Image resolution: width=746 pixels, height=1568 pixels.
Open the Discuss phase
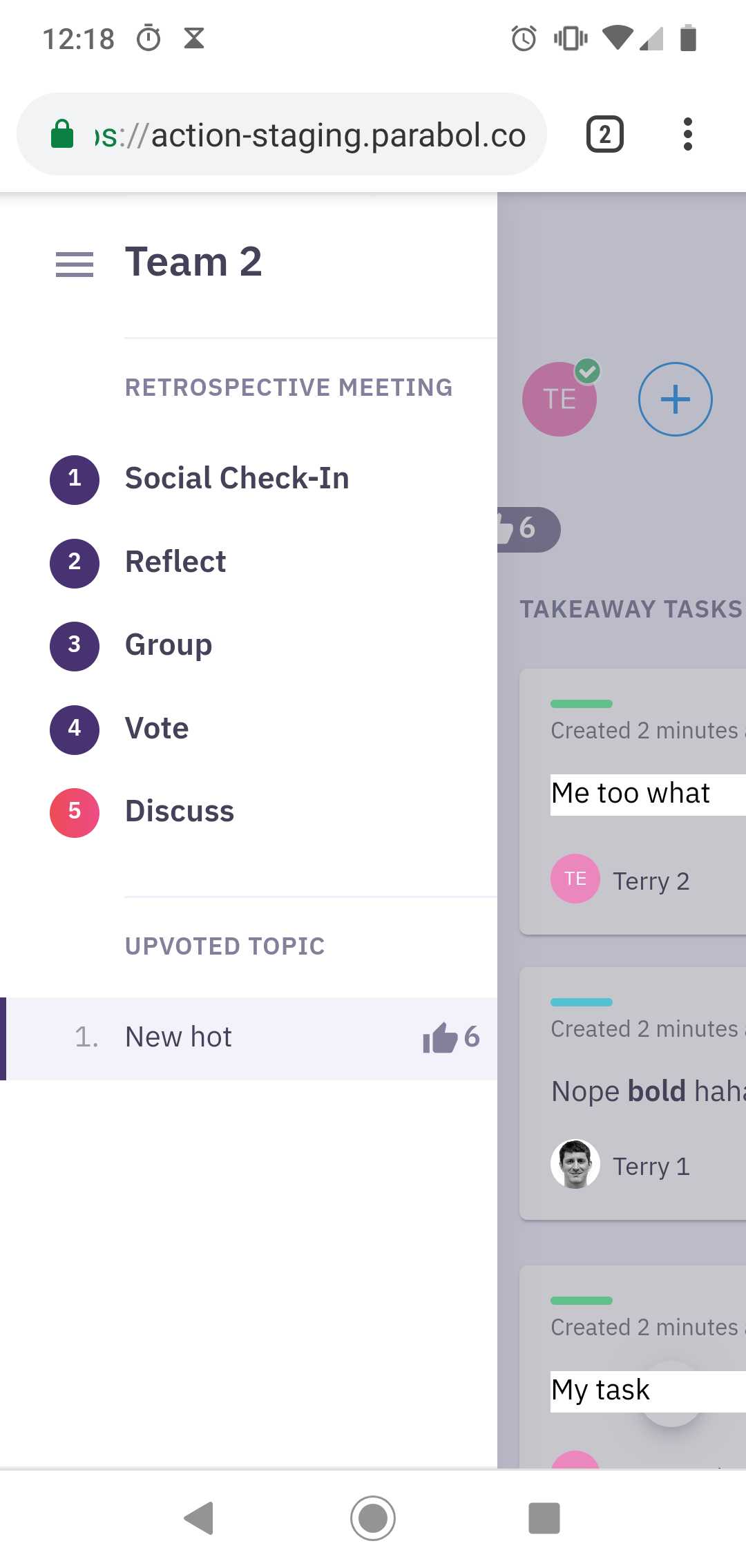tap(180, 812)
